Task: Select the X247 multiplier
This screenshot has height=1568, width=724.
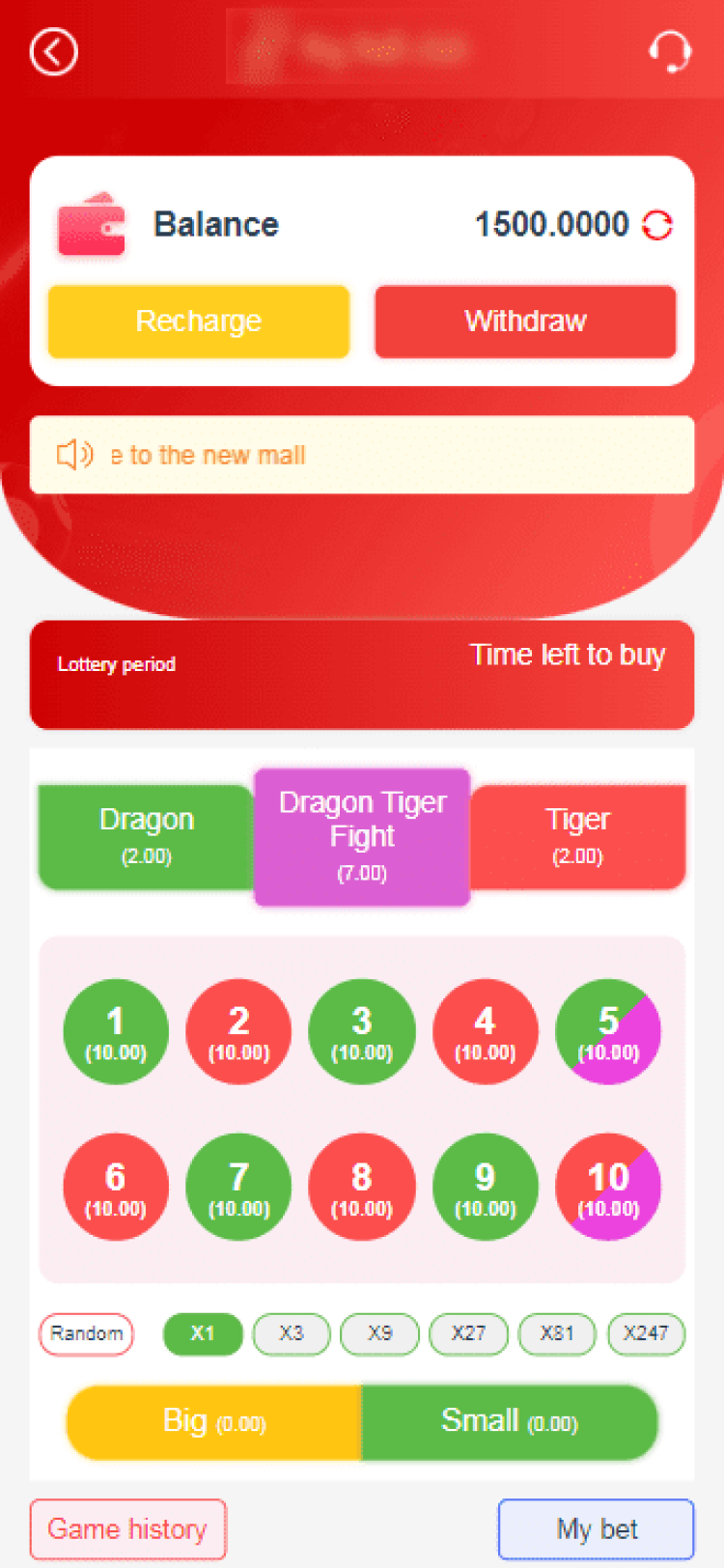Action: coord(646,1334)
